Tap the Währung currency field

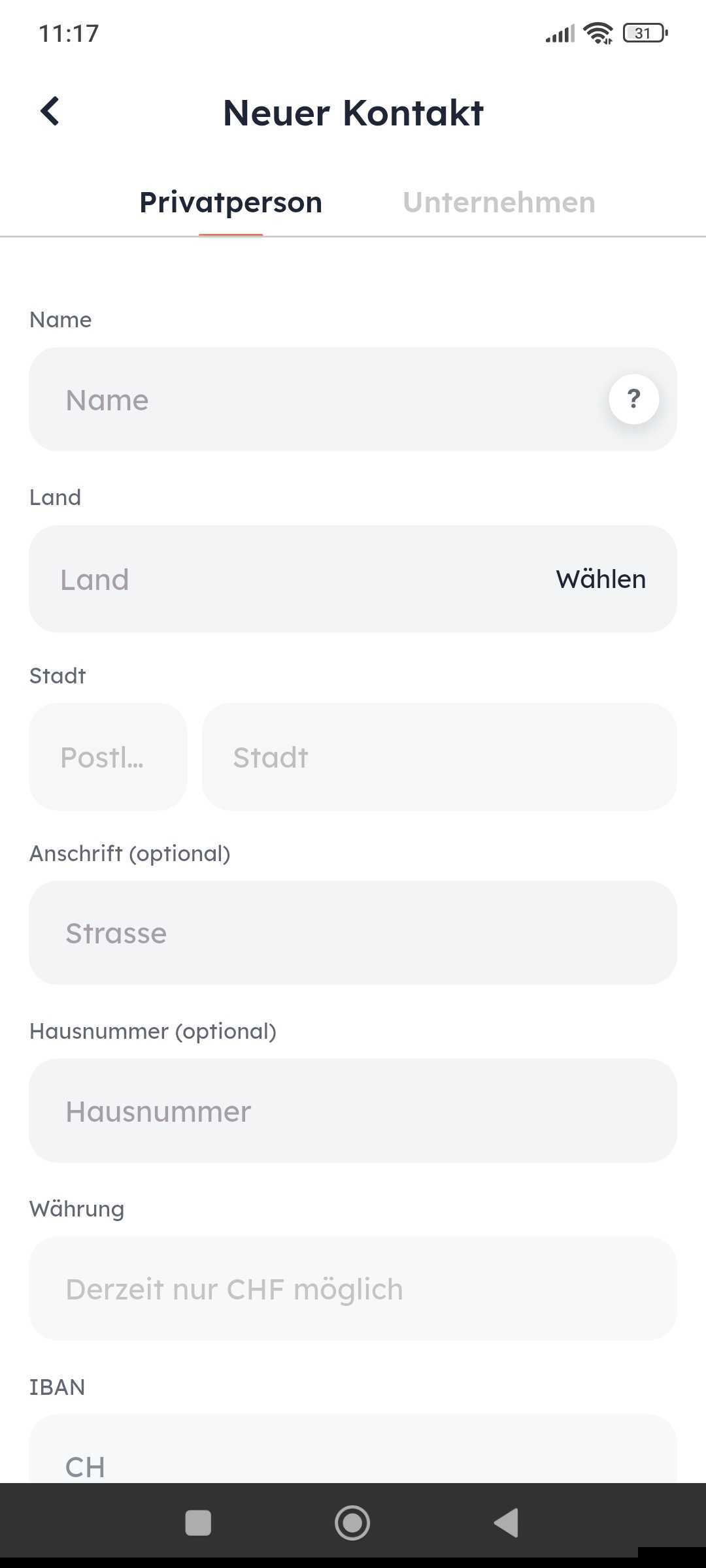pyautogui.click(x=353, y=1288)
